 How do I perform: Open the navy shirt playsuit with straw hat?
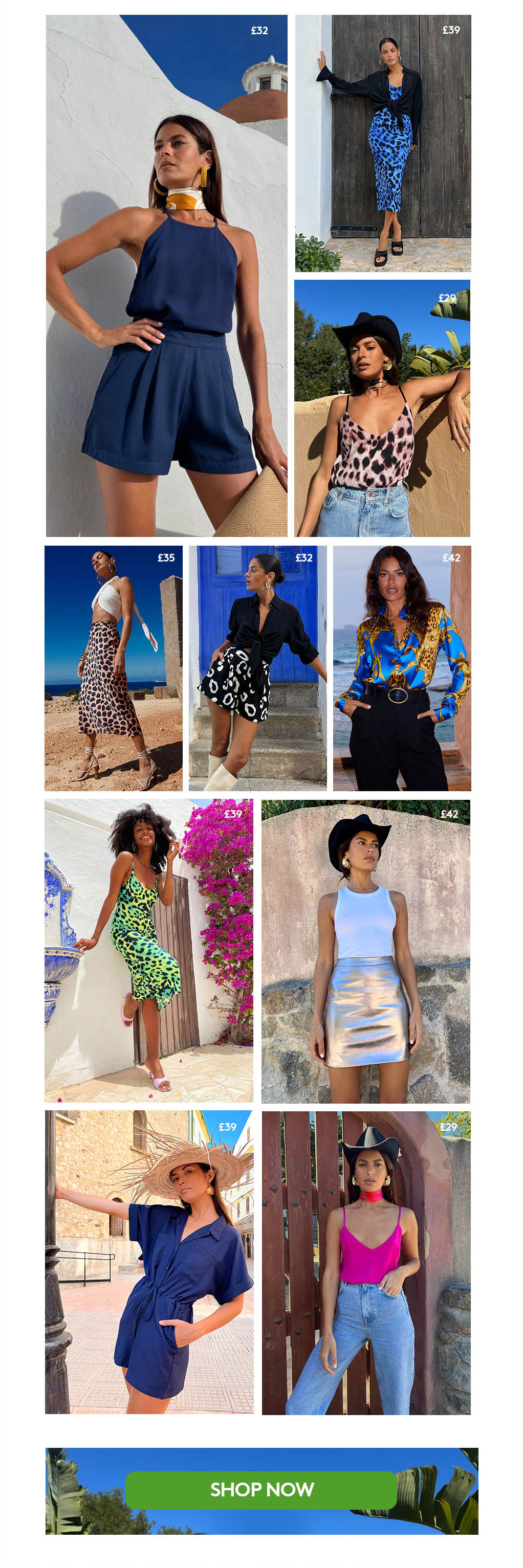149,1261
